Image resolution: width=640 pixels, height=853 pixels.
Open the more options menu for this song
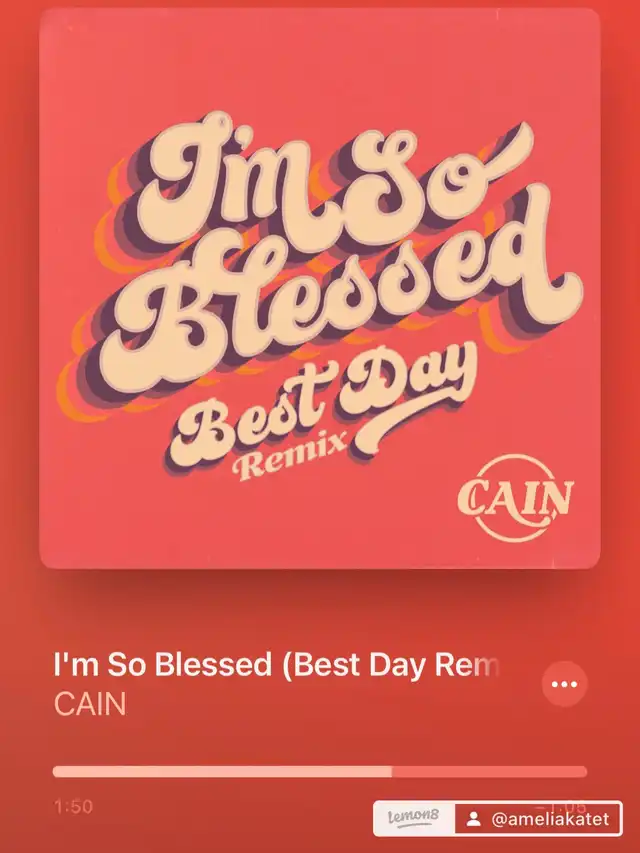[x=564, y=684]
